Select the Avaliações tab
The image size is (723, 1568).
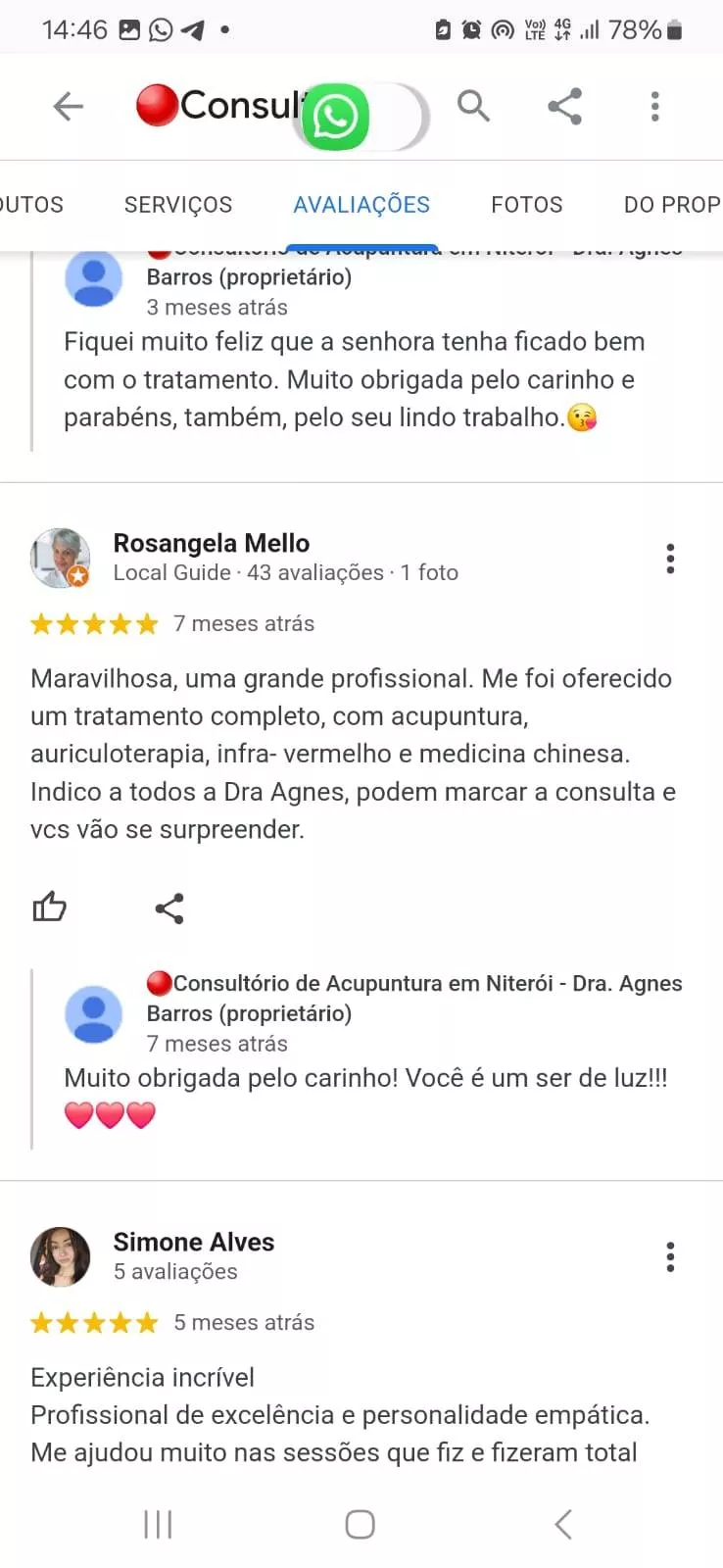(x=361, y=204)
